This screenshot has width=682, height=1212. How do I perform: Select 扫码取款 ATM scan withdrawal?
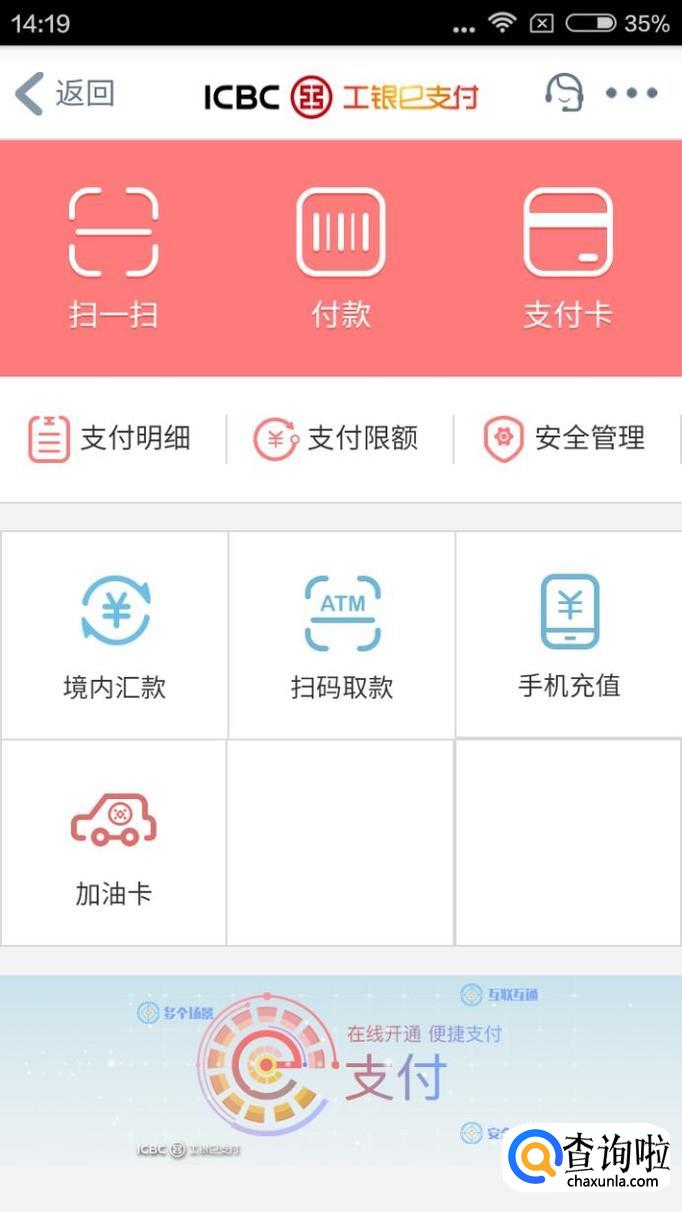pyautogui.click(x=342, y=636)
